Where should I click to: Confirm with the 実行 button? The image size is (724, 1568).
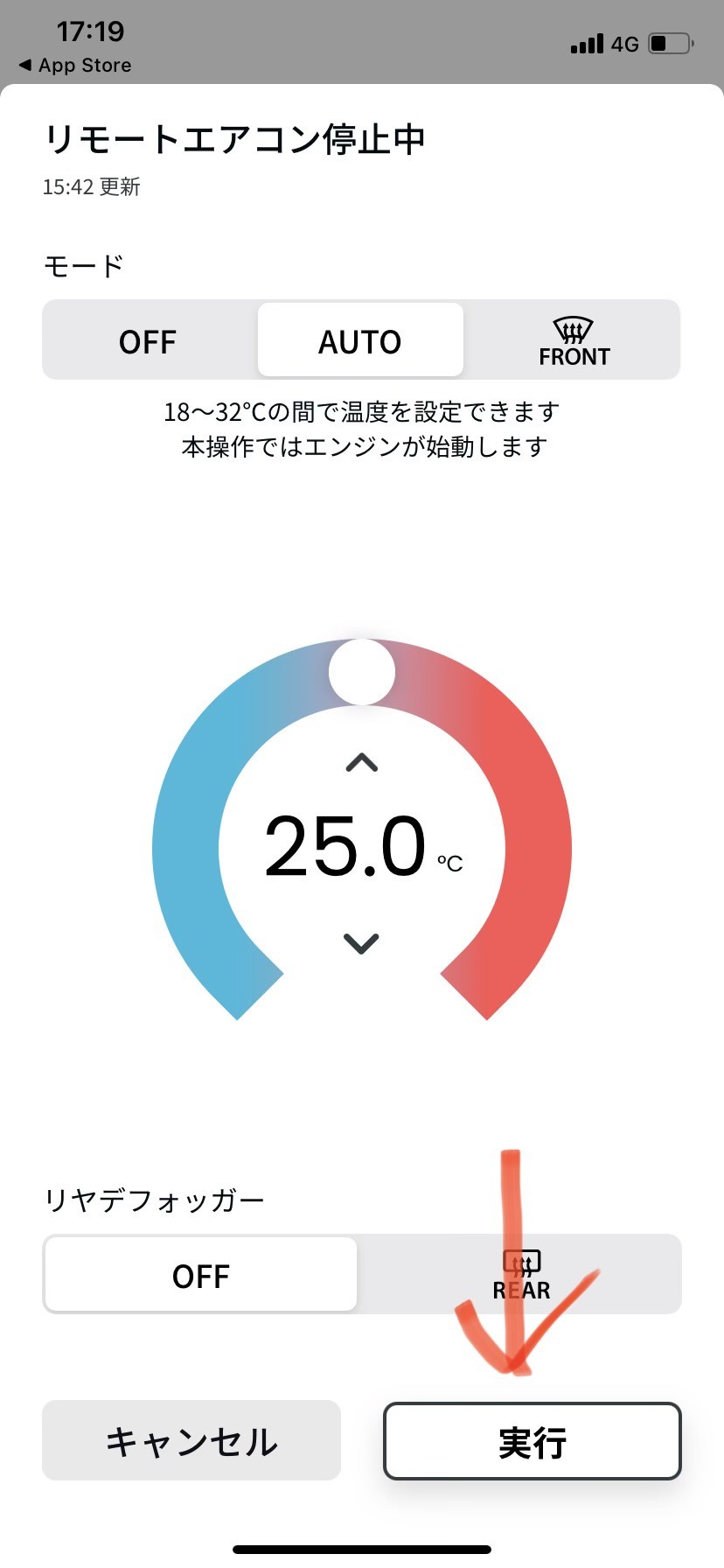[532, 1441]
